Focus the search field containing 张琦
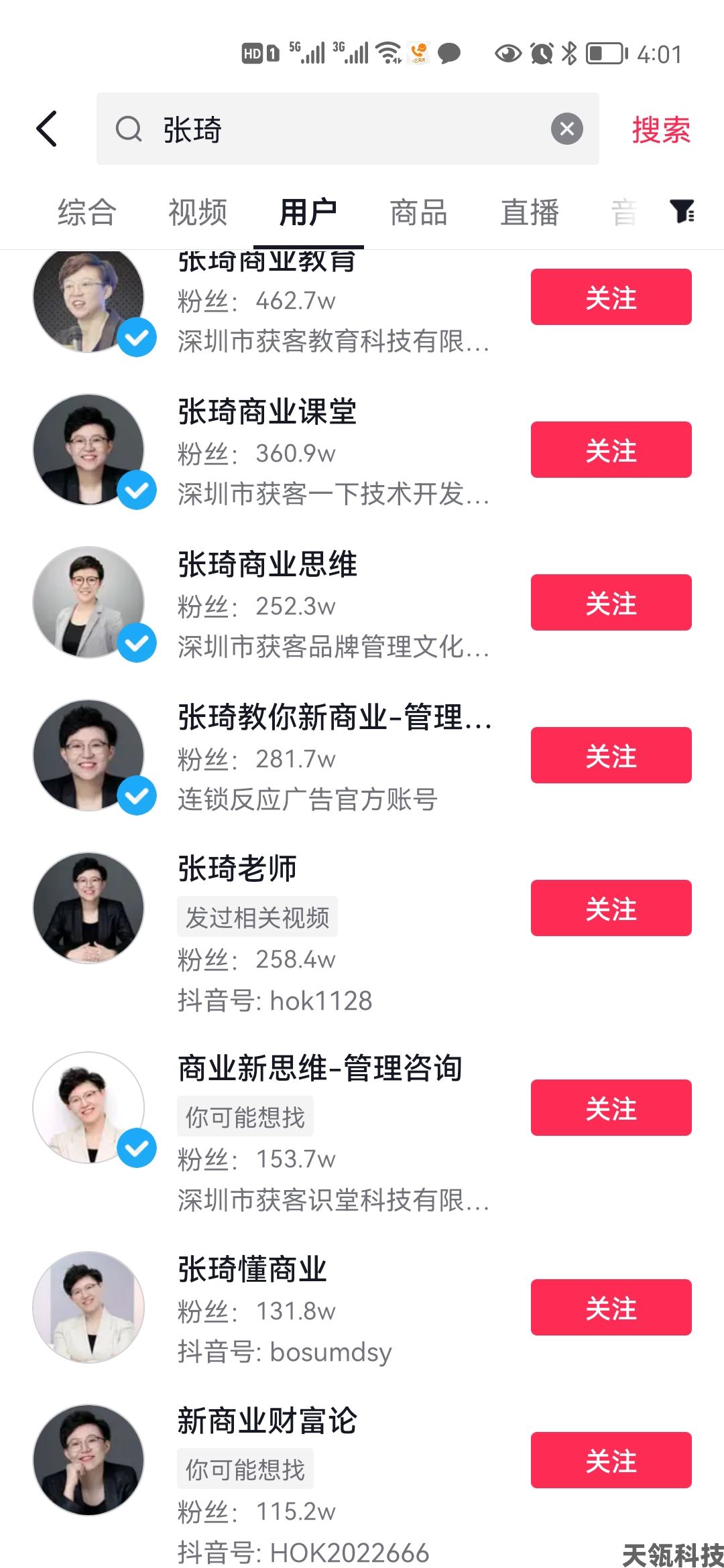The height and width of the screenshot is (1568, 724). (349, 129)
